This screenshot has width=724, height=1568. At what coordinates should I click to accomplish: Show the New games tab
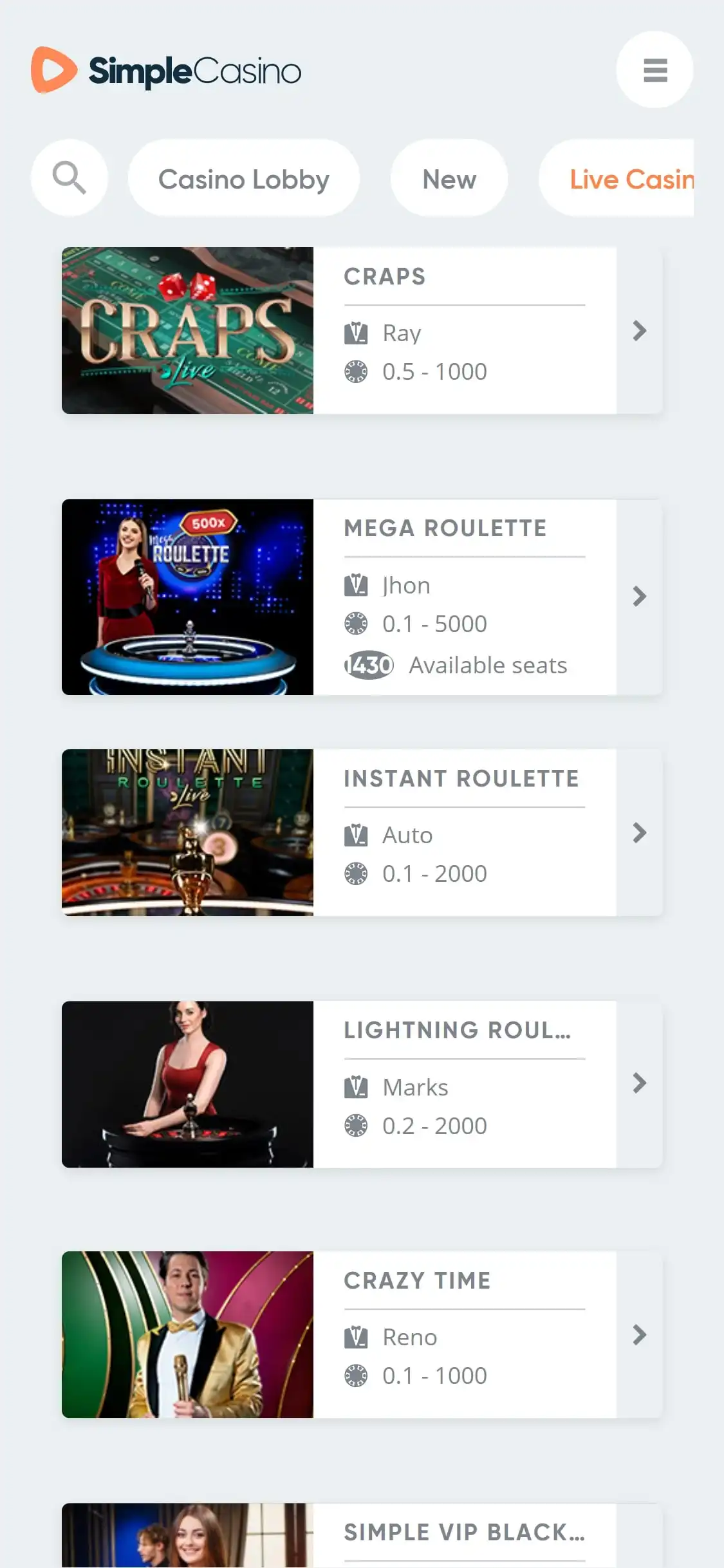(449, 178)
